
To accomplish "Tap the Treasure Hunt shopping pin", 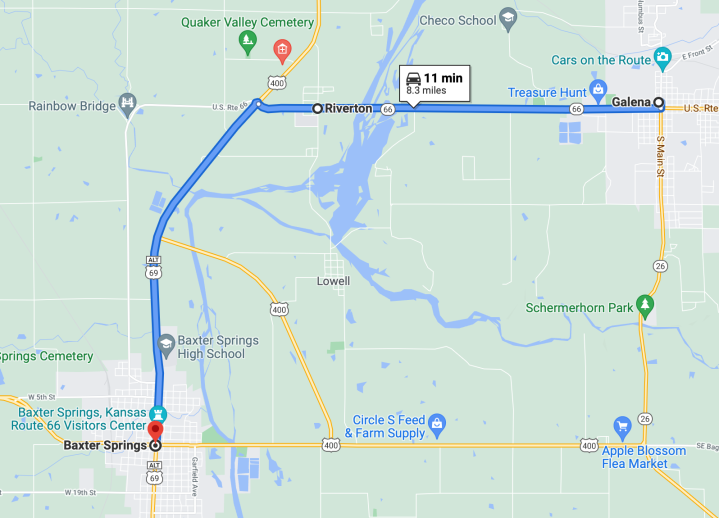I will point(599,89).
